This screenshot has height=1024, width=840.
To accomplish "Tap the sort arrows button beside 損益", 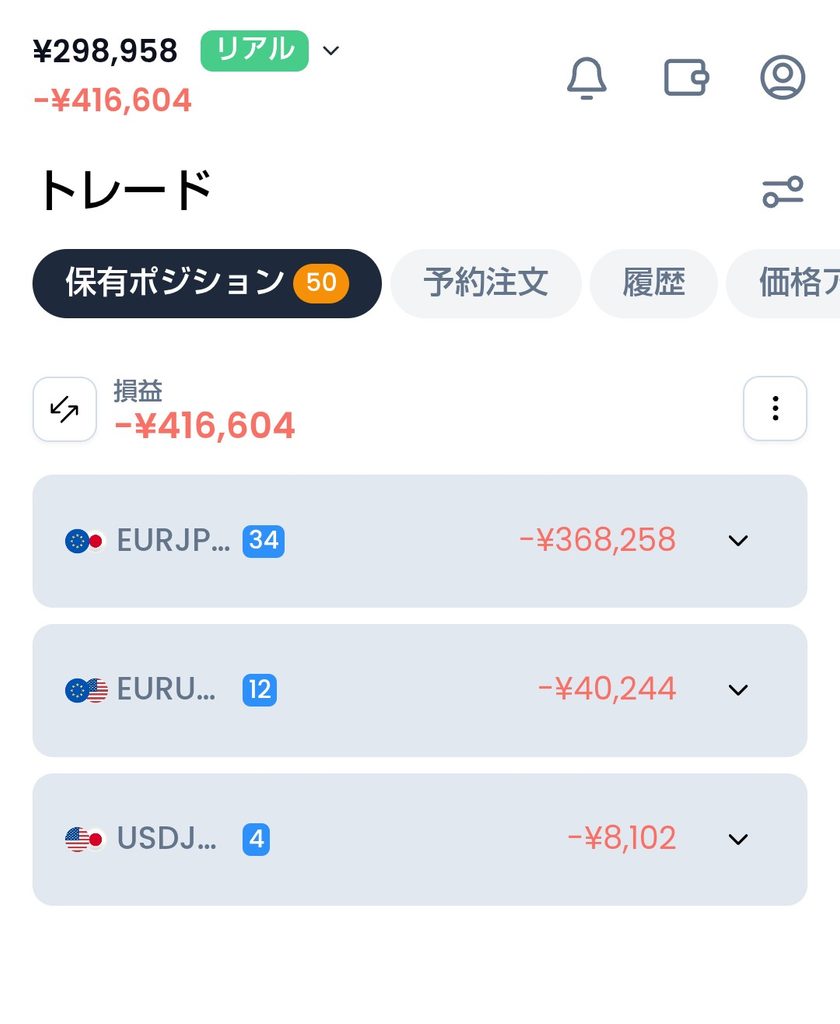I will (65, 409).
